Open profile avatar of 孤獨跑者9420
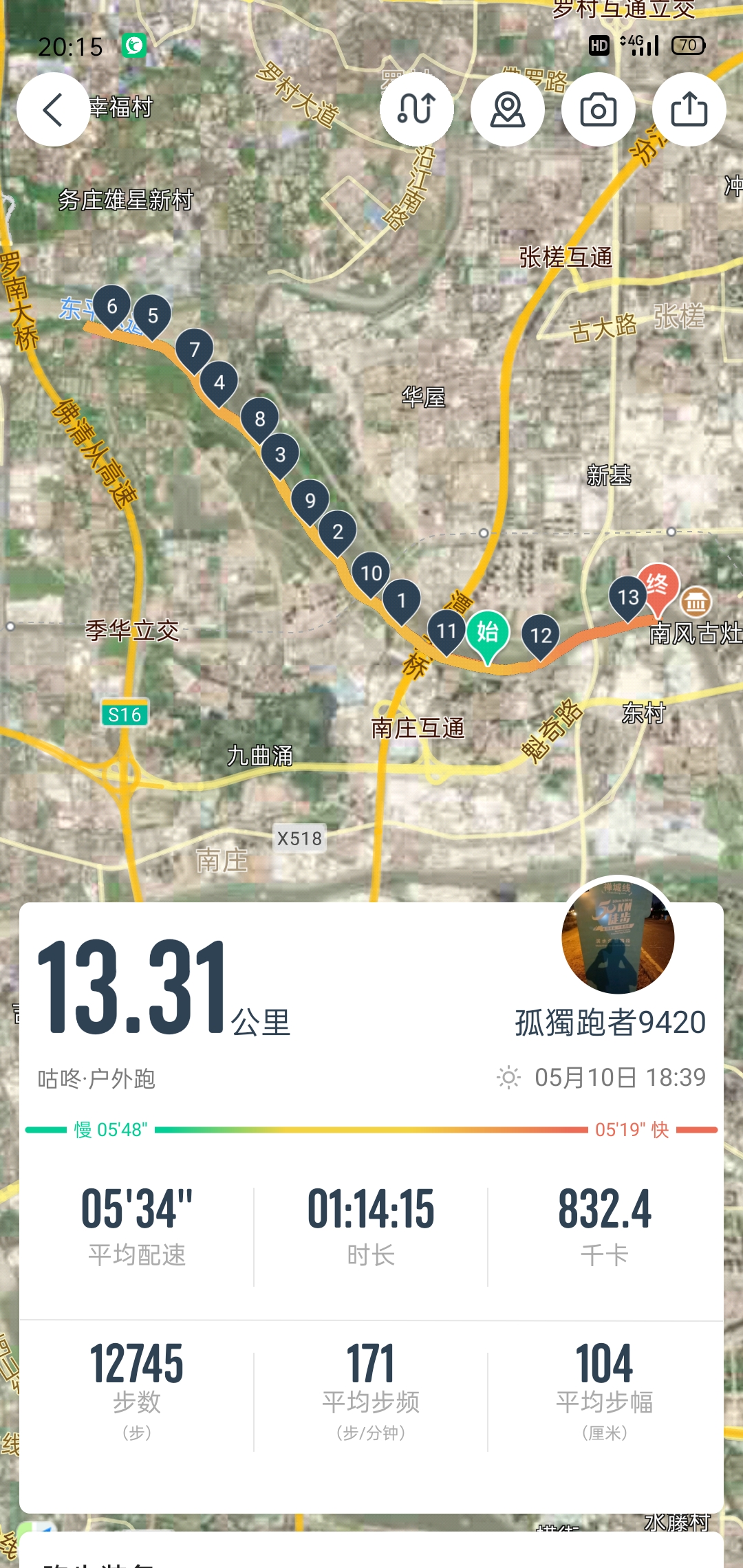This screenshot has height=1568, width=743. (618, 937)
